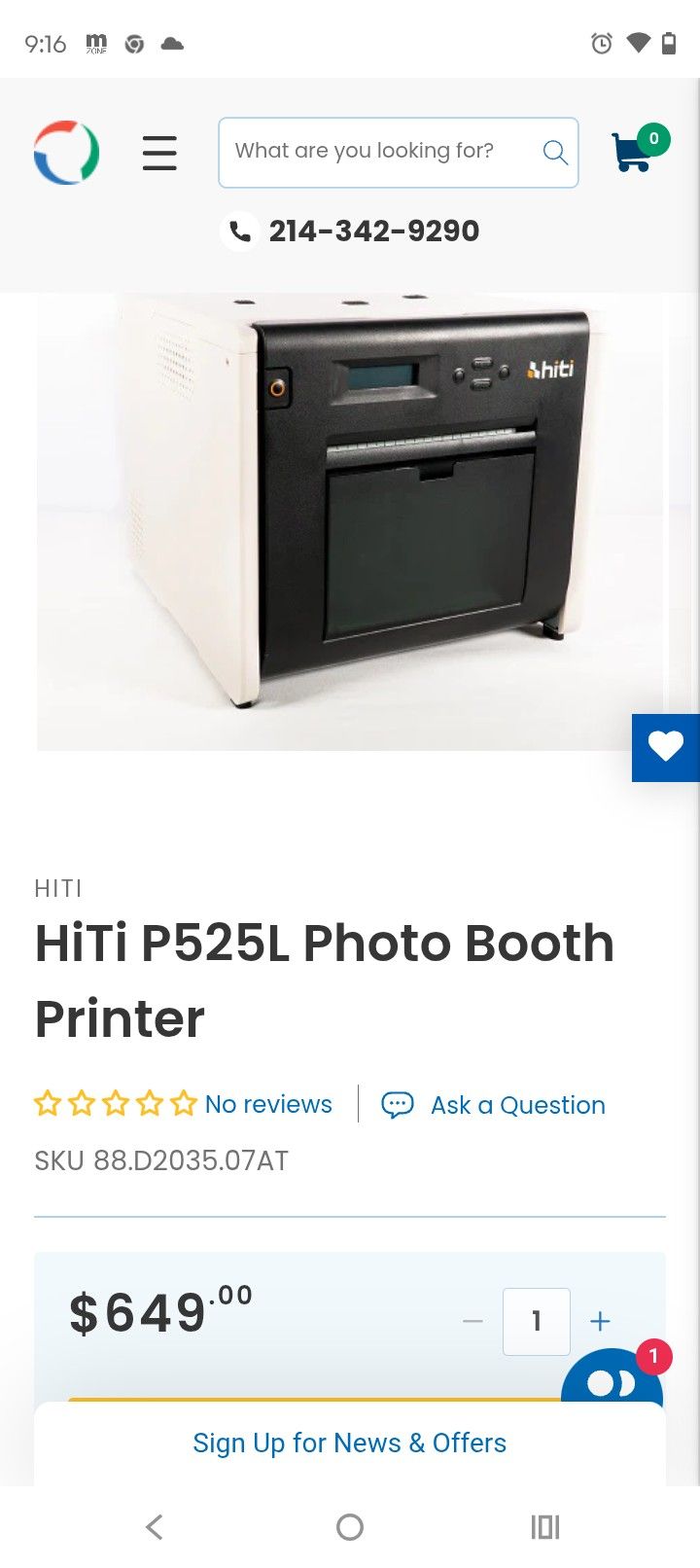Increase quantity with the plus control
The height and width of the screenshot is (1568, 700).
pos(600,1321)
